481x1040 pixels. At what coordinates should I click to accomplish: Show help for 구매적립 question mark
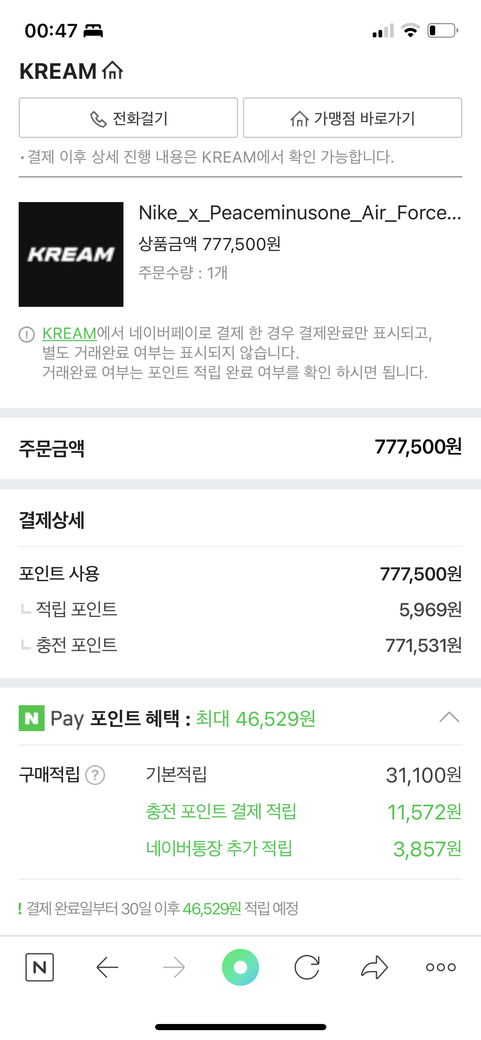point(96,775)
